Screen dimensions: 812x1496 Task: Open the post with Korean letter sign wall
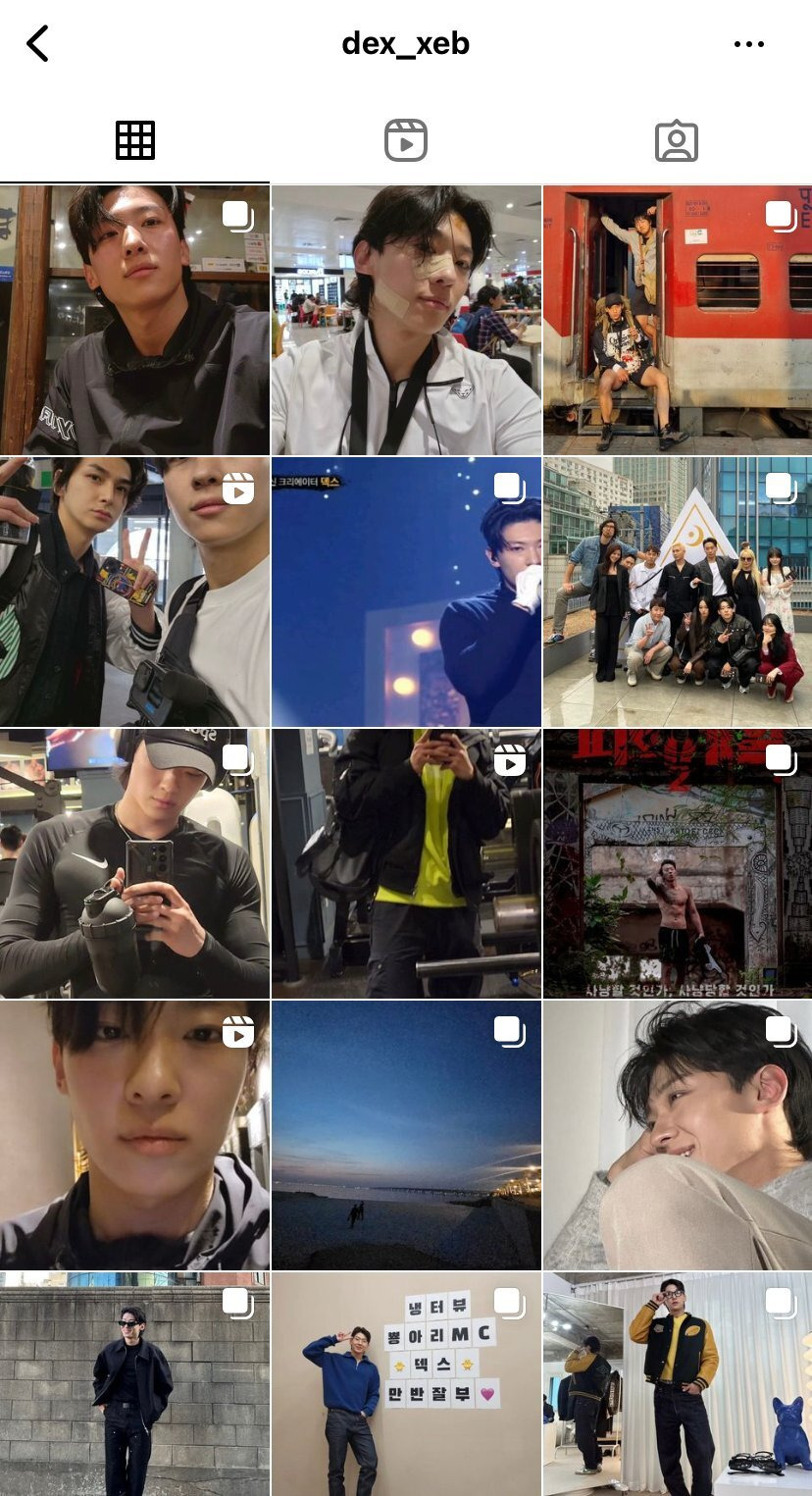coord(406,1384)
